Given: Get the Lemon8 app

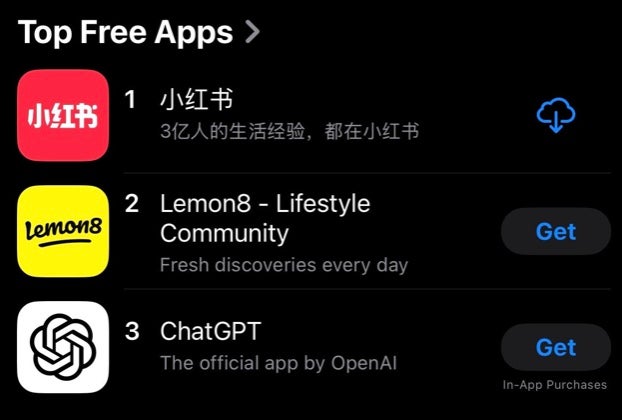Looking at the screenshot, I should (555, 232).
